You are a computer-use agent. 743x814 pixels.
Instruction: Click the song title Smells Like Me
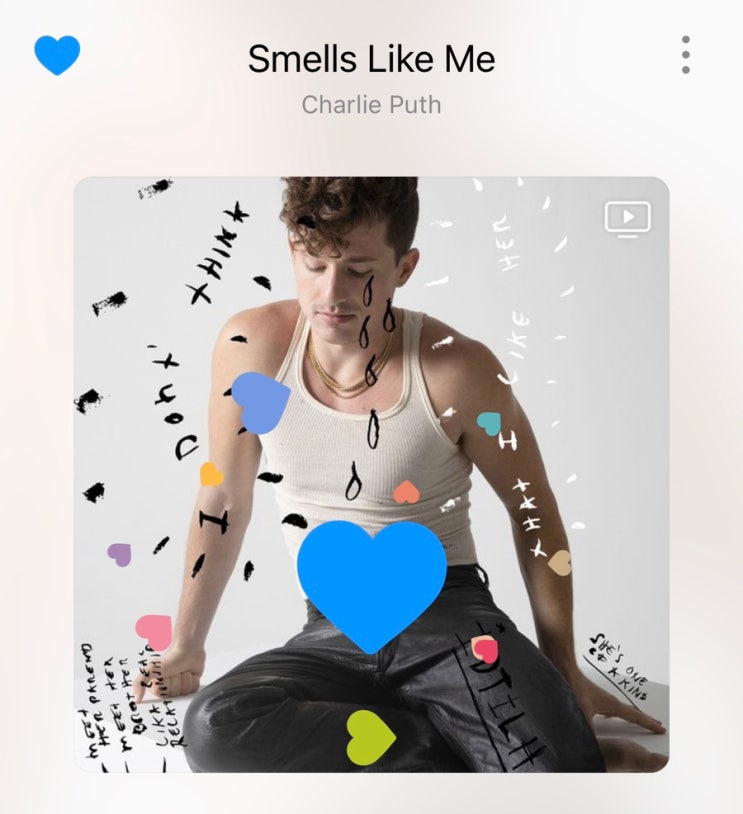coord(371,58)
